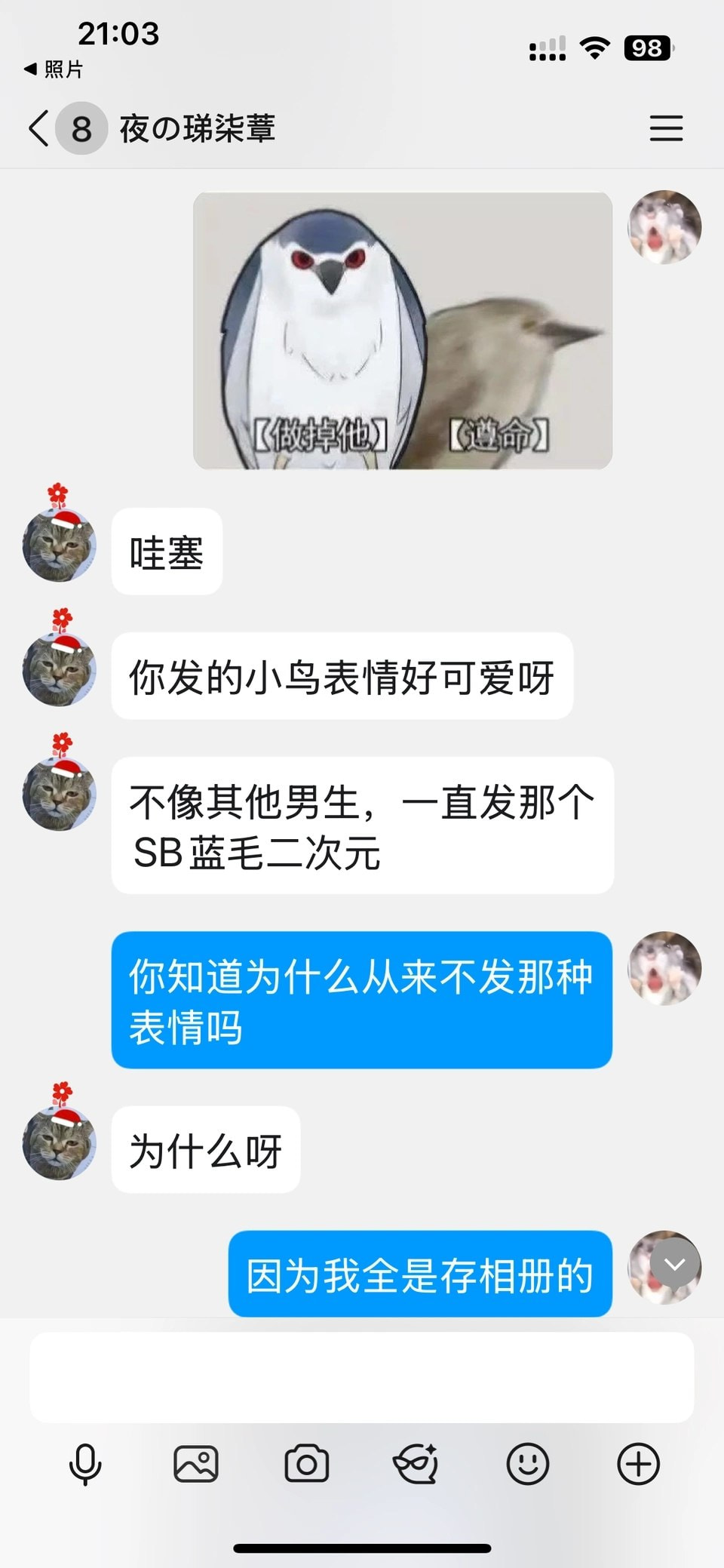724x1568 pixels.
Task: Record a voice message with the microphone
Action: 85,1465
